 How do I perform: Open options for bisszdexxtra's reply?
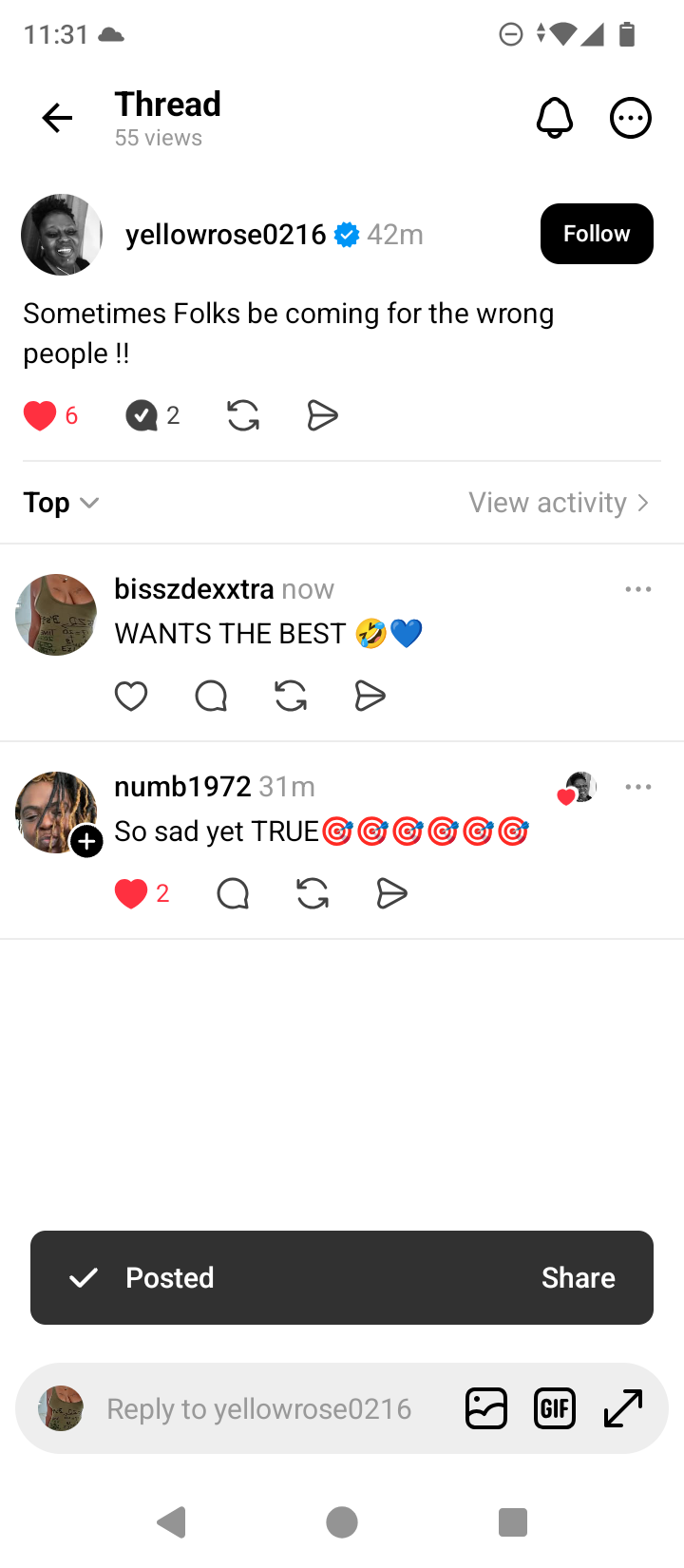[x=638, y=589]
